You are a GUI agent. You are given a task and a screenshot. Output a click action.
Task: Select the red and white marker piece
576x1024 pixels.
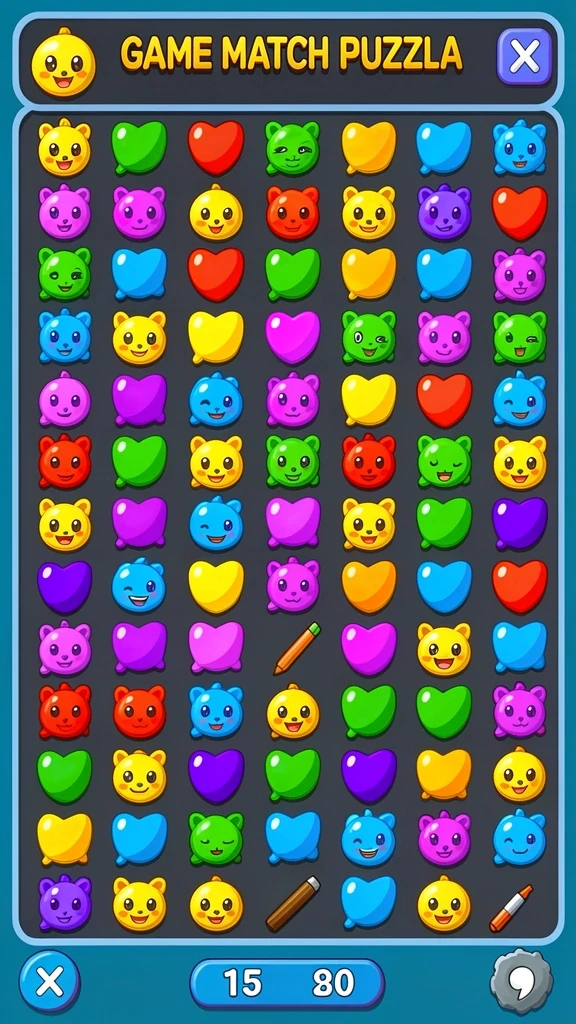point(511,908)
